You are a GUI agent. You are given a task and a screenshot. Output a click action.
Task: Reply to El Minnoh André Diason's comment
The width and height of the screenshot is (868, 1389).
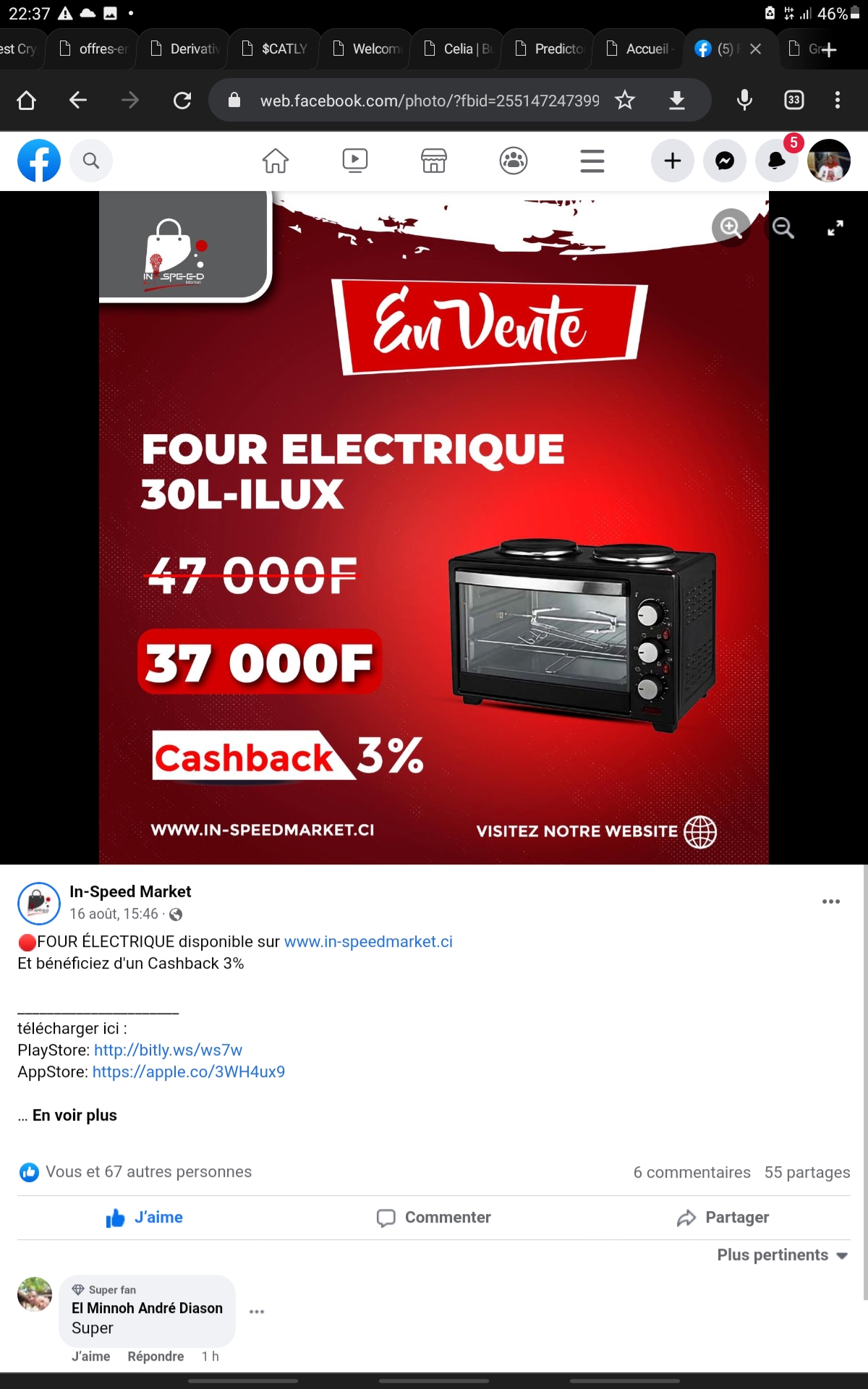[x=156, y=1356]
